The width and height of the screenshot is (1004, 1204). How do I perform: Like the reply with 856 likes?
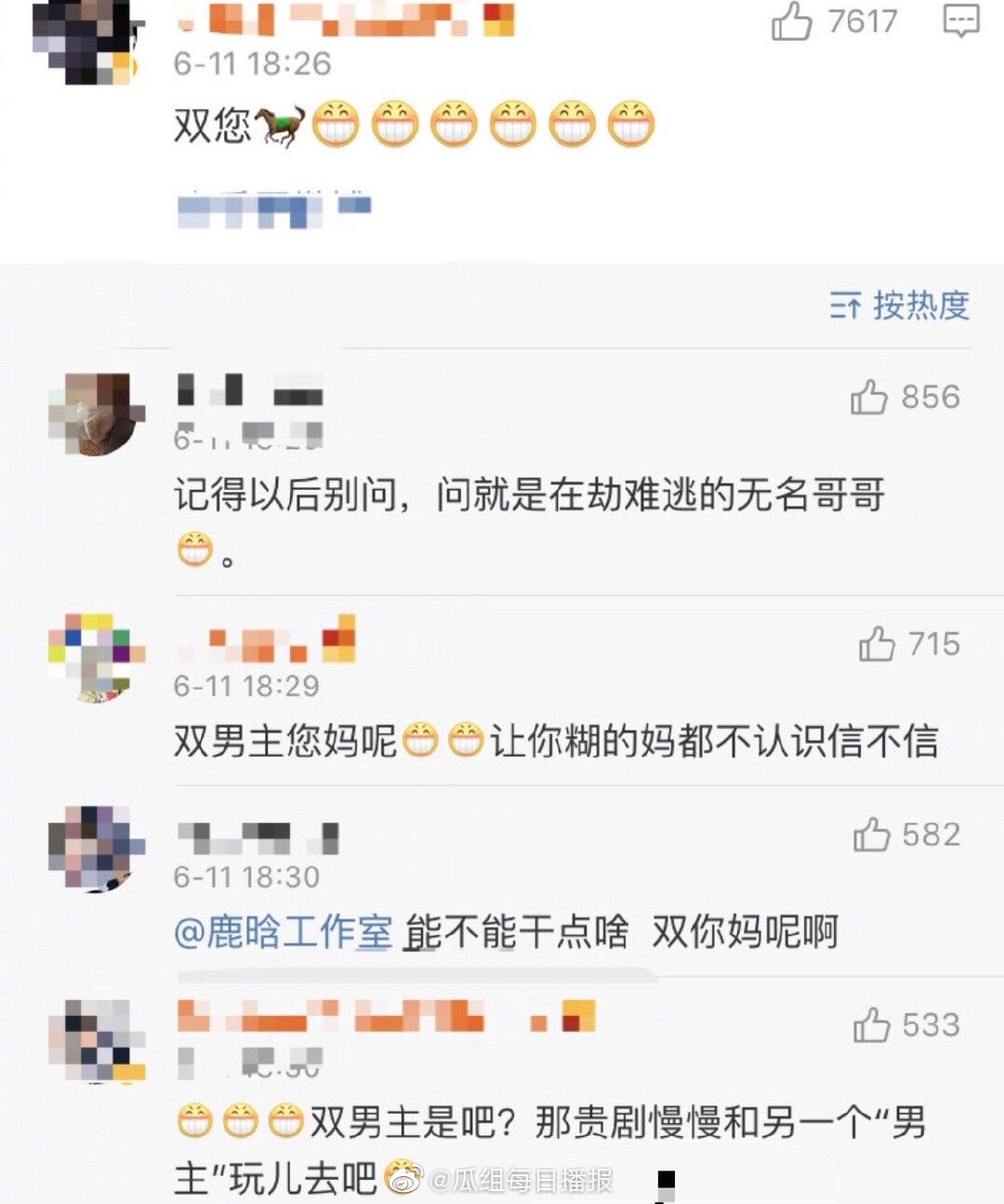click(870, 397)
